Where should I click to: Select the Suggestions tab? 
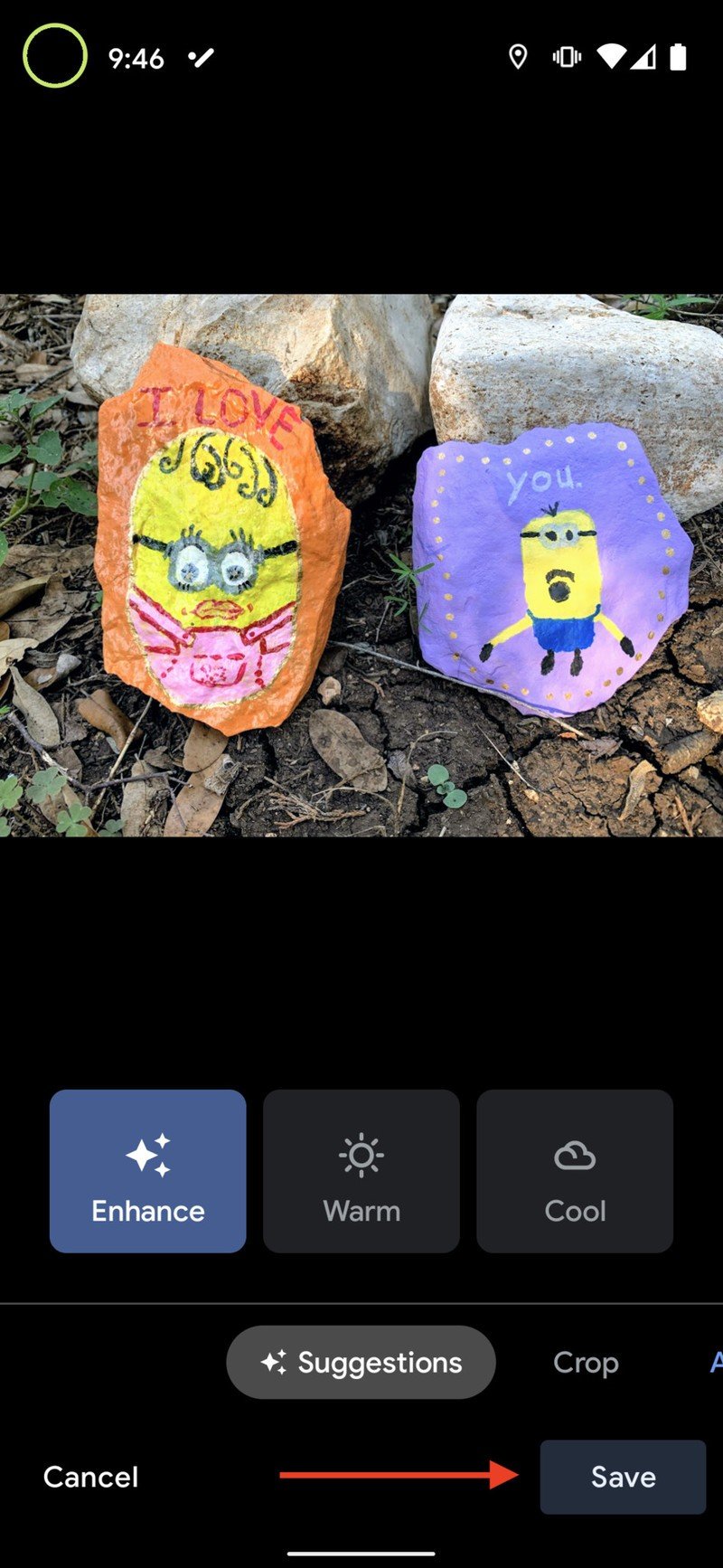pos(361,1362)
